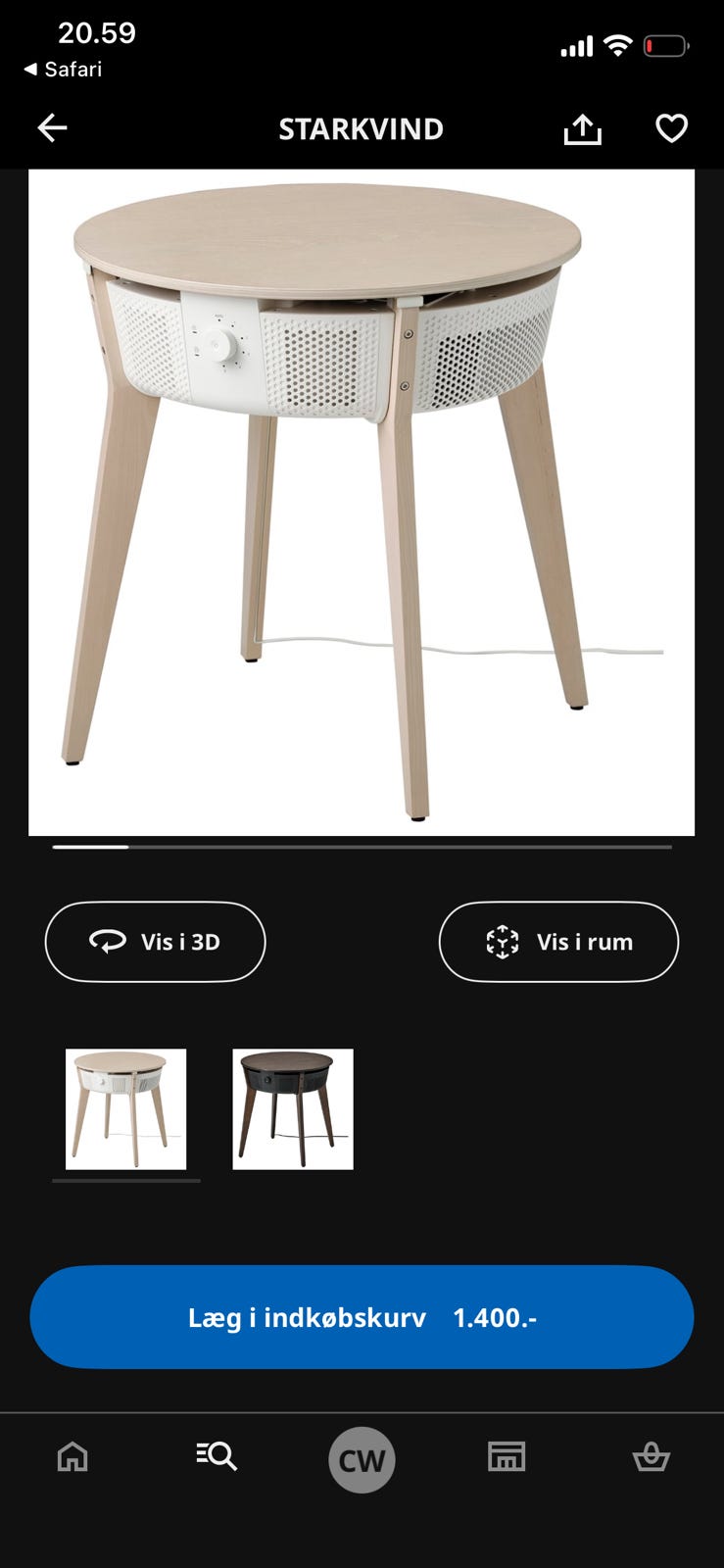
Task: Tap the STARKVIND title in the header
Action: pos(362,128)
